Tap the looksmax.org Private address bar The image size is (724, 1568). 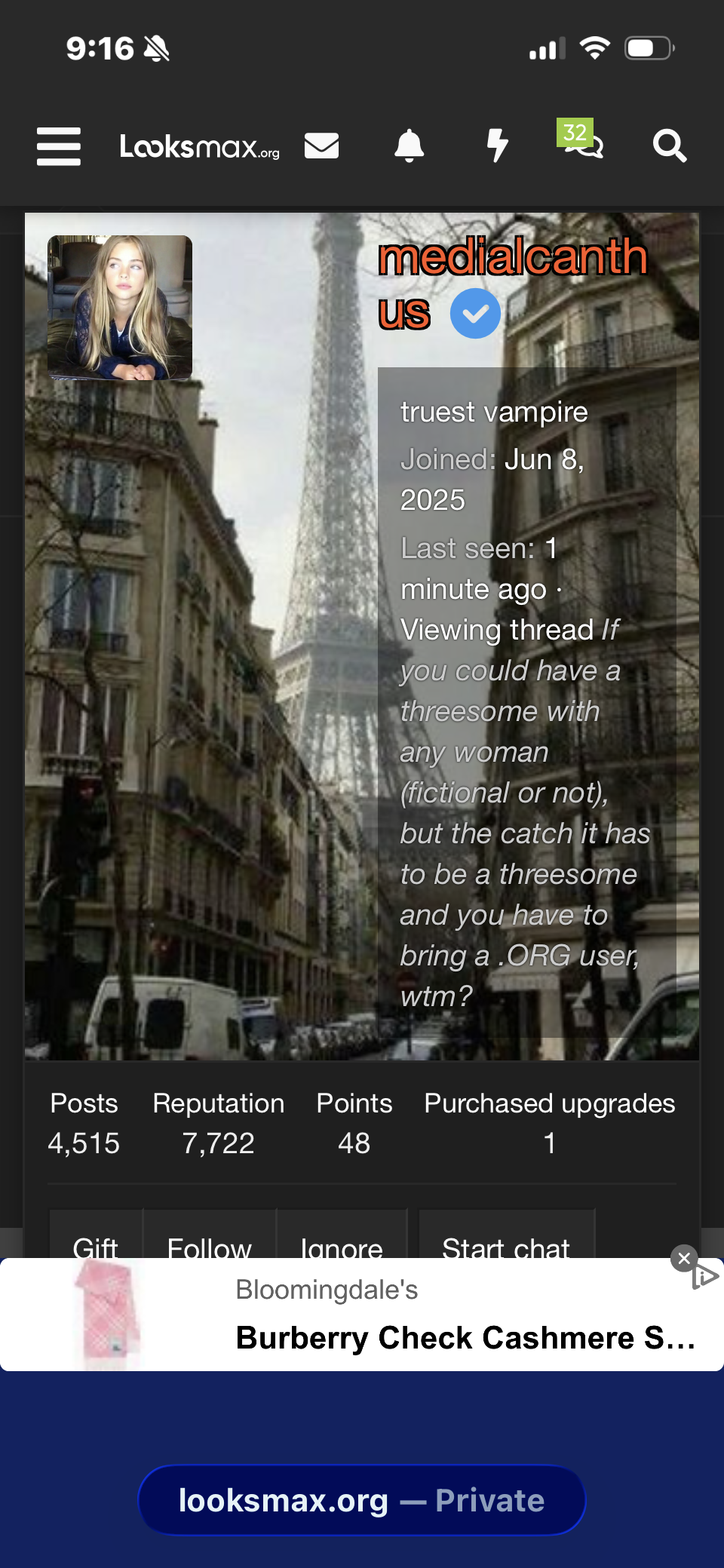[x=362, y=1500]
